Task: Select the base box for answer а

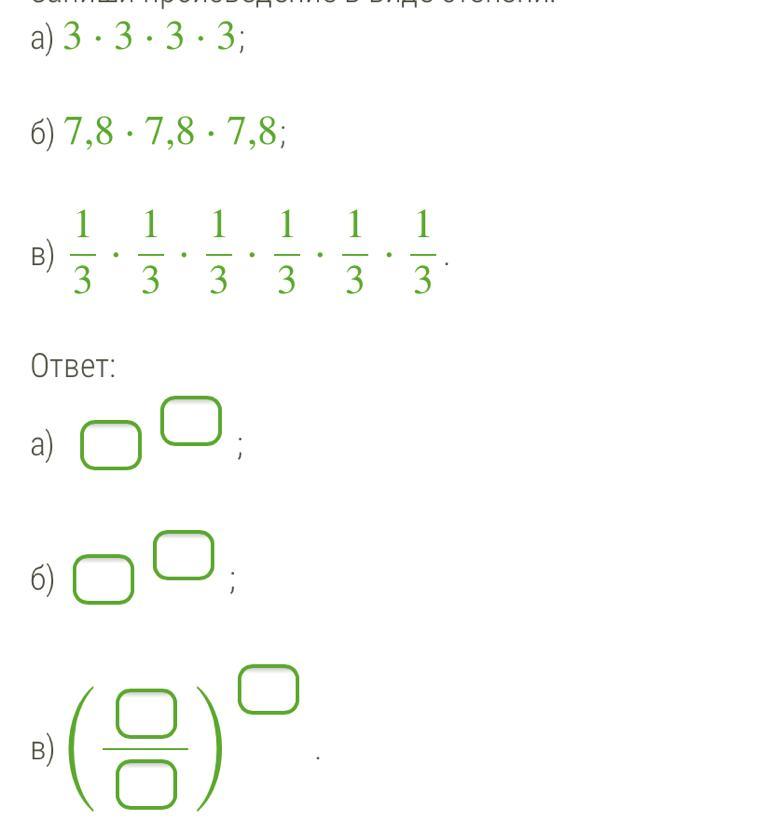Action: pos(111,446)
